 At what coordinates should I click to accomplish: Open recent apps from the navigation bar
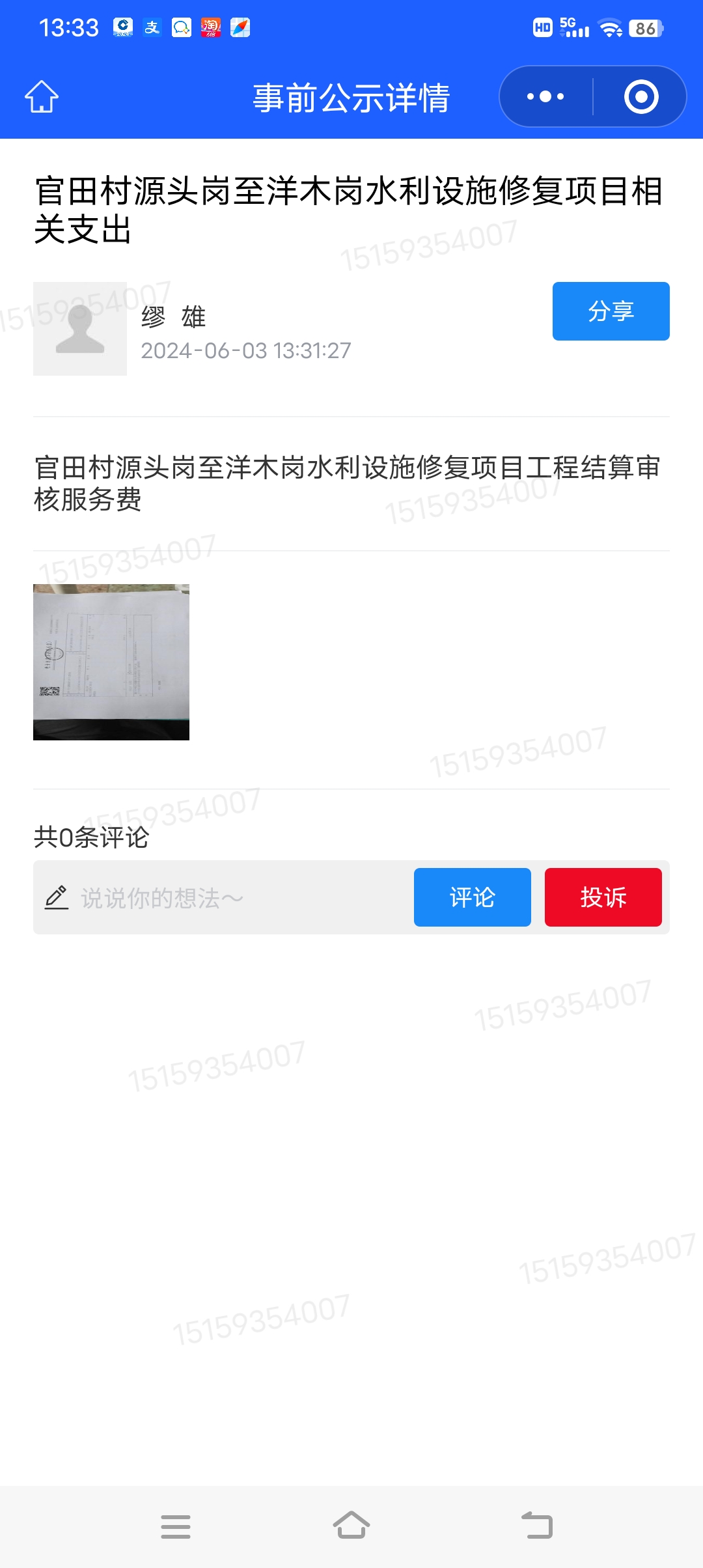pos(176,1526)
